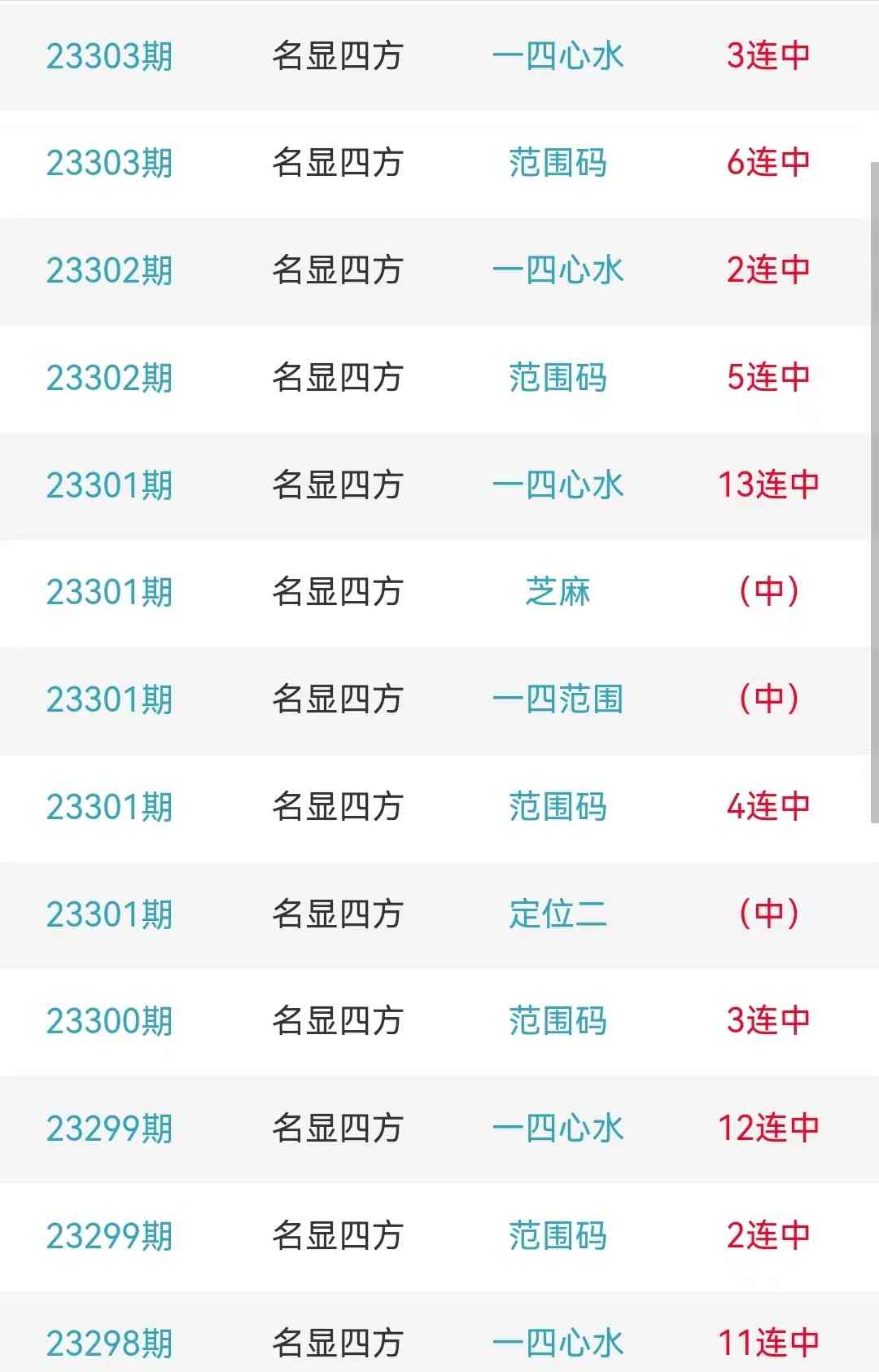Open 23301期 一四心水 13连中 entry

558,485
